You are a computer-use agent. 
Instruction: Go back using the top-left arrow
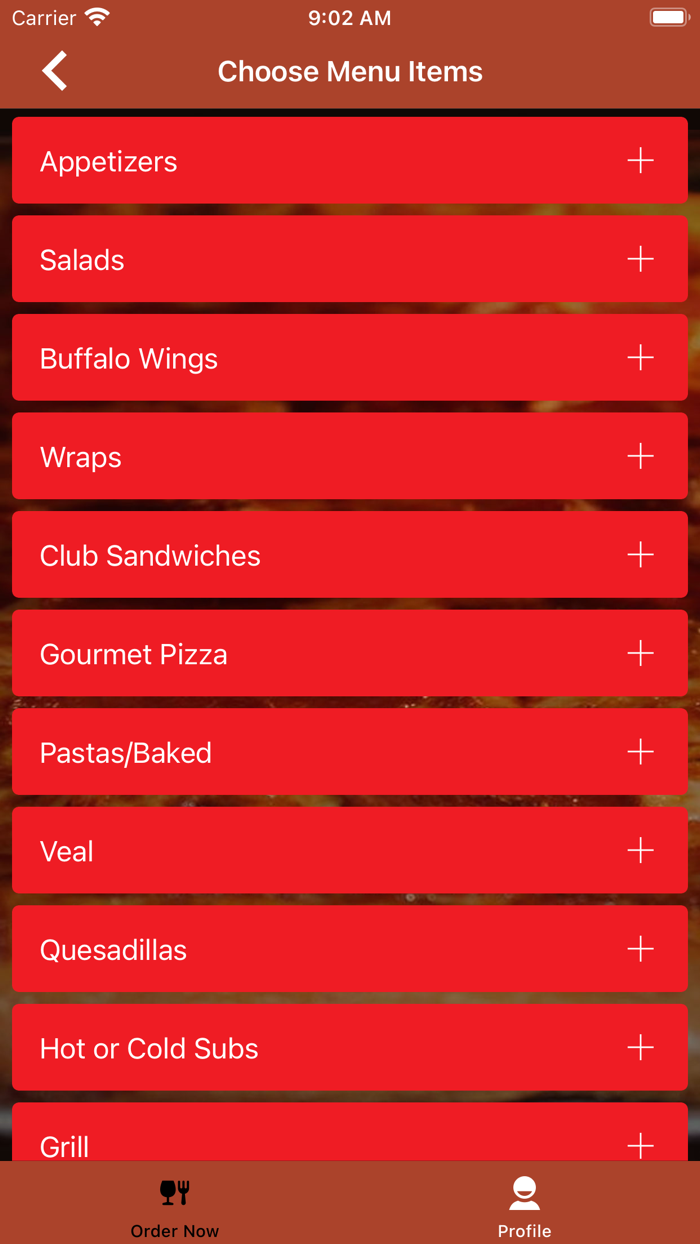(55, 72)
